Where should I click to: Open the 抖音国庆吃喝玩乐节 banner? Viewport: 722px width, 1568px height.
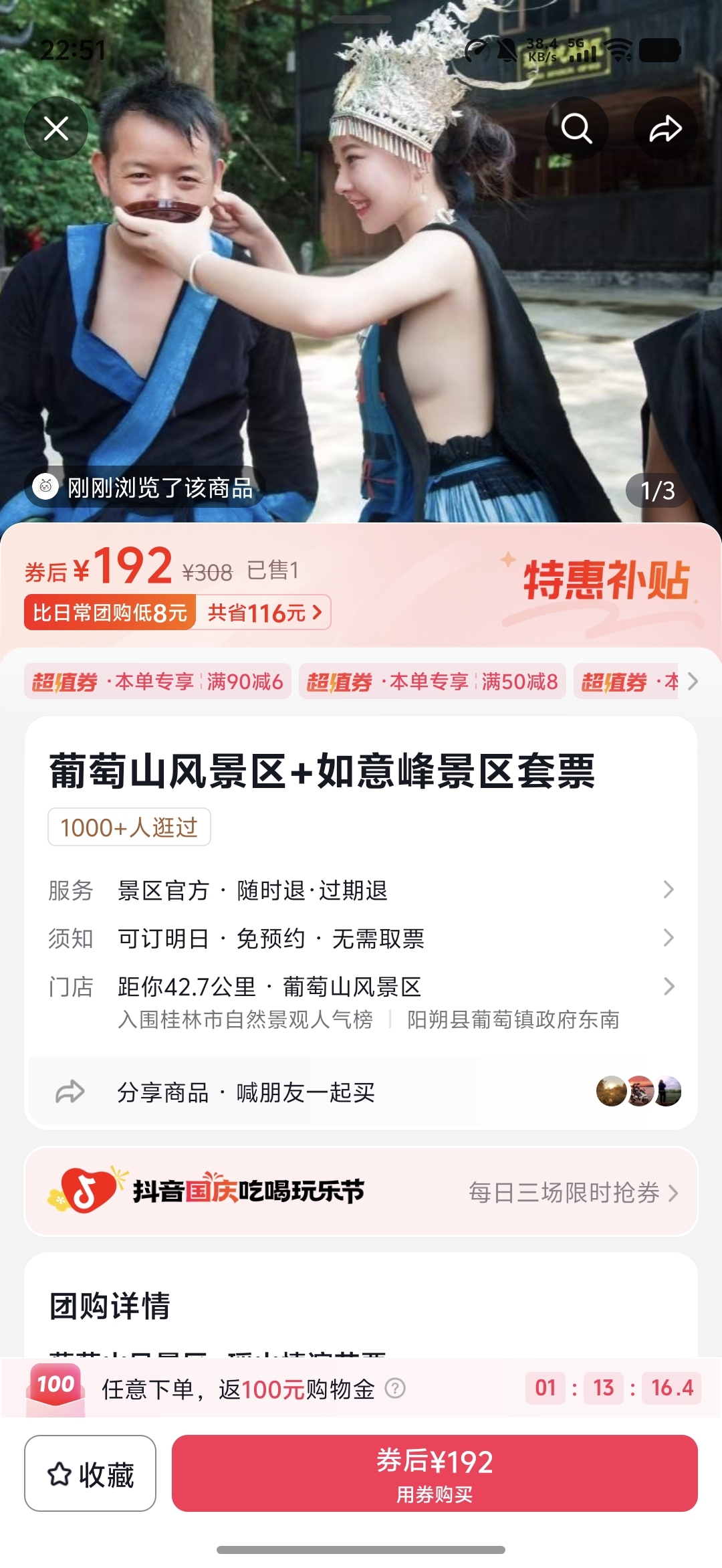[x=361, y=1191]
